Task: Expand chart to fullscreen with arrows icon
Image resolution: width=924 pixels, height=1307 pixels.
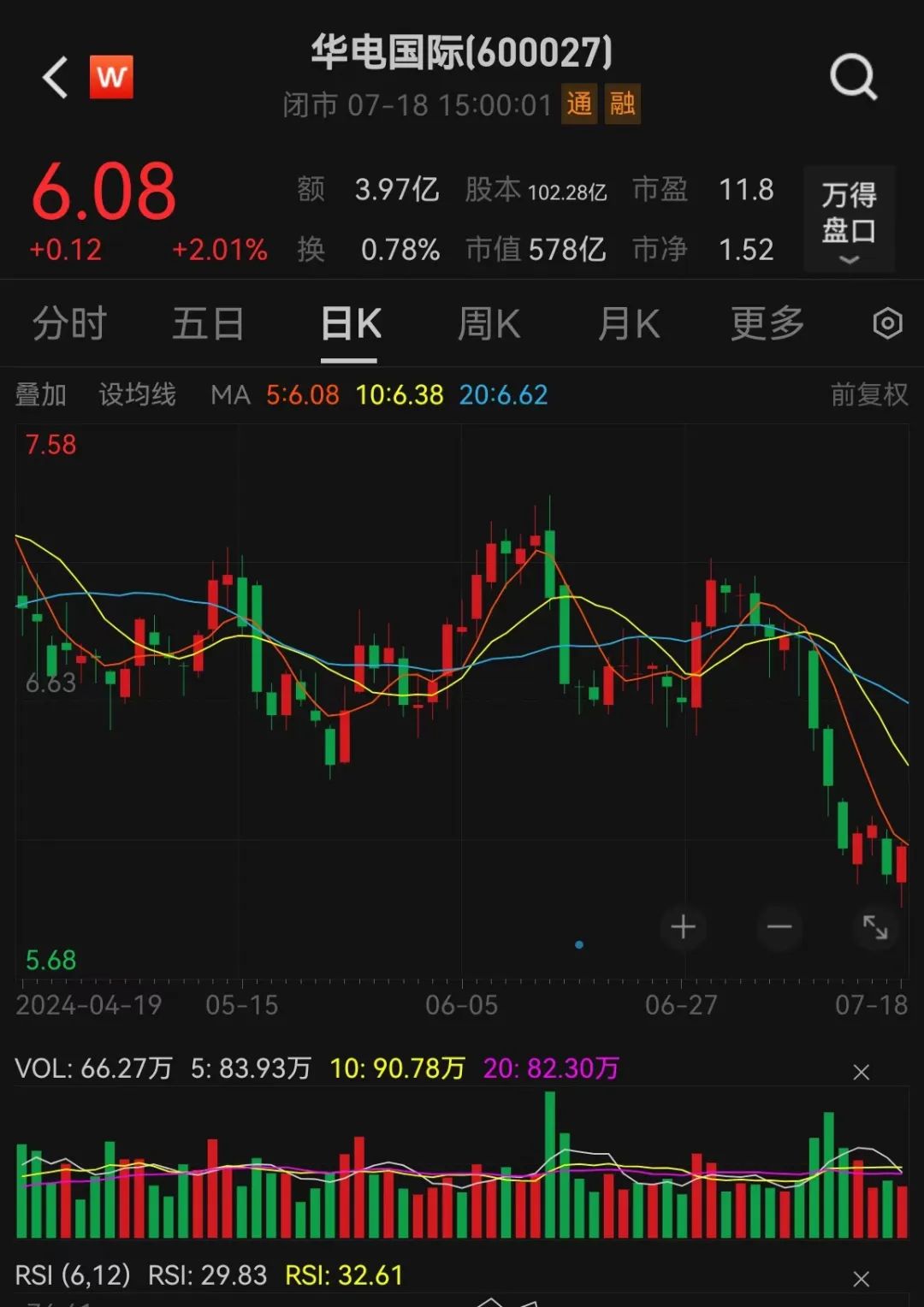Action: [x=875, y=927]
